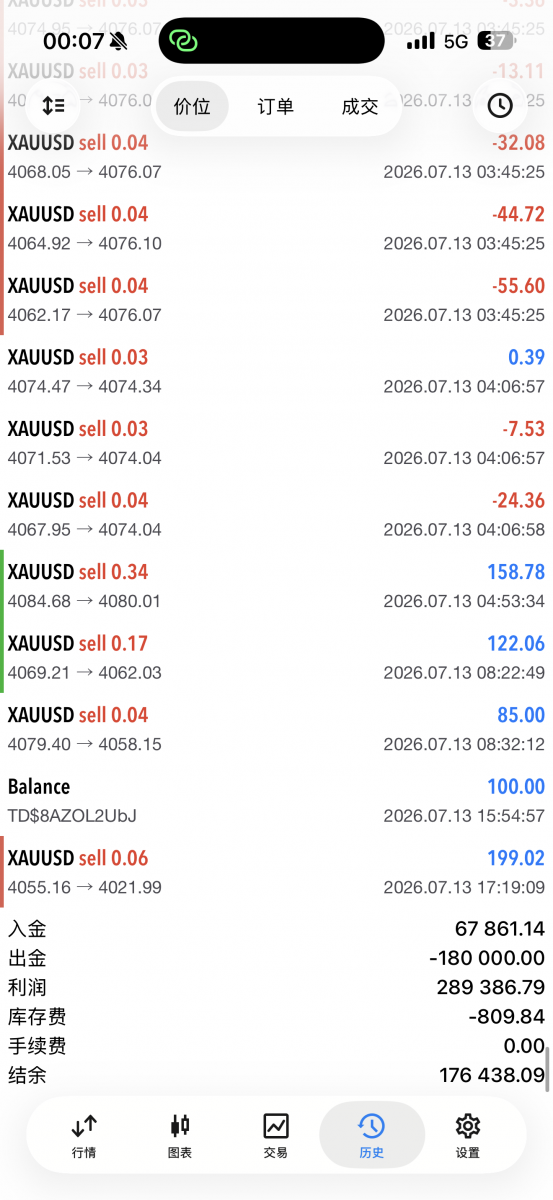Select the 价位 segment
This screenshot has width=553, height=1200.
pos(192,106)
